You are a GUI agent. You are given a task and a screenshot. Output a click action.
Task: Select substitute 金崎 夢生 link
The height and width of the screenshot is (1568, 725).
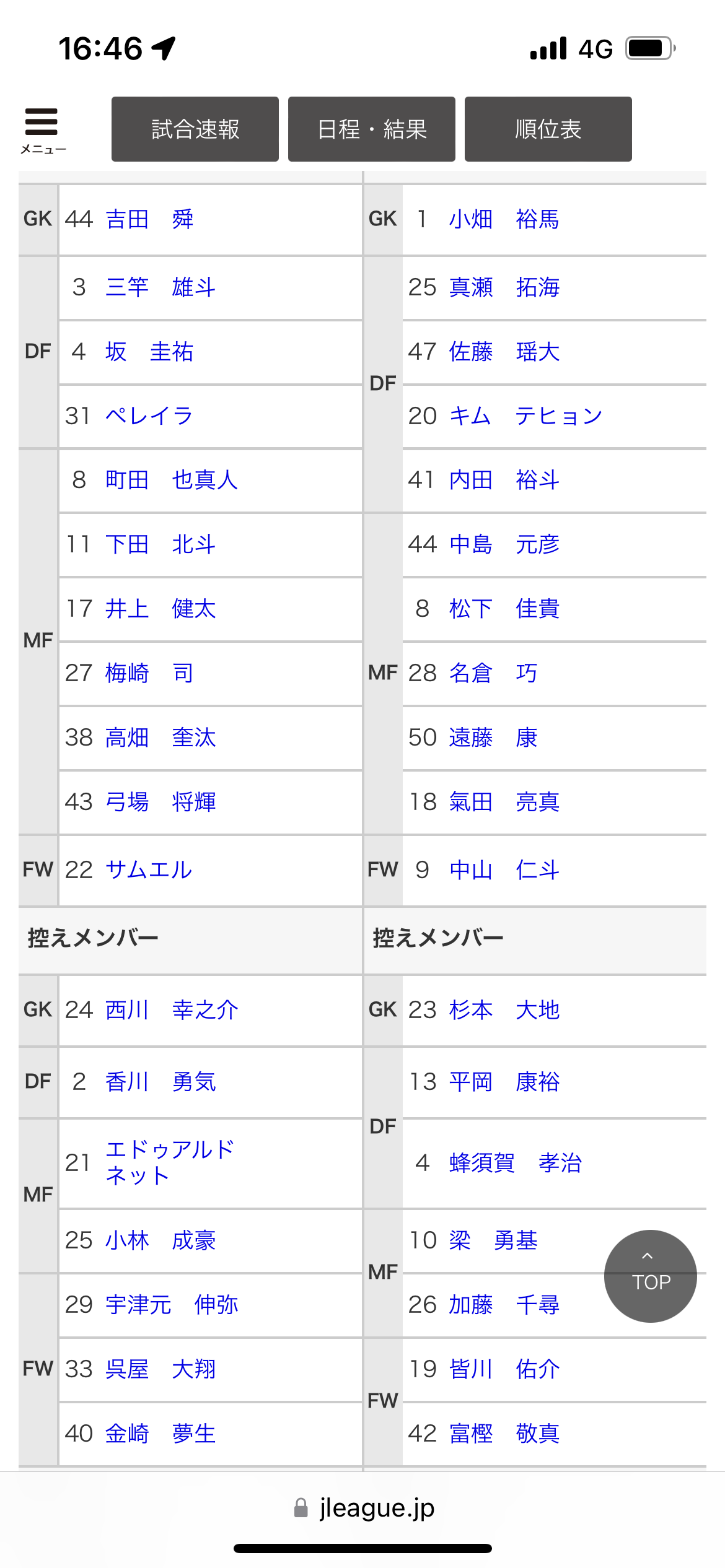tap(160, 1434)
